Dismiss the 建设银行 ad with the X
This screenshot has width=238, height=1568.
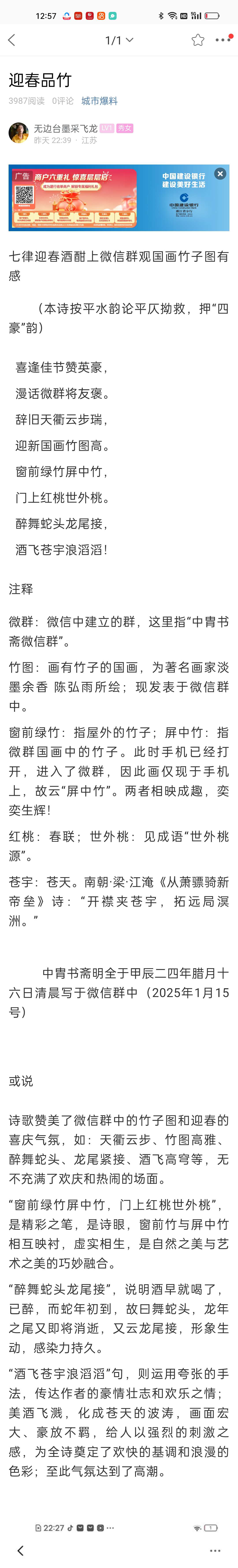[220, 174]
